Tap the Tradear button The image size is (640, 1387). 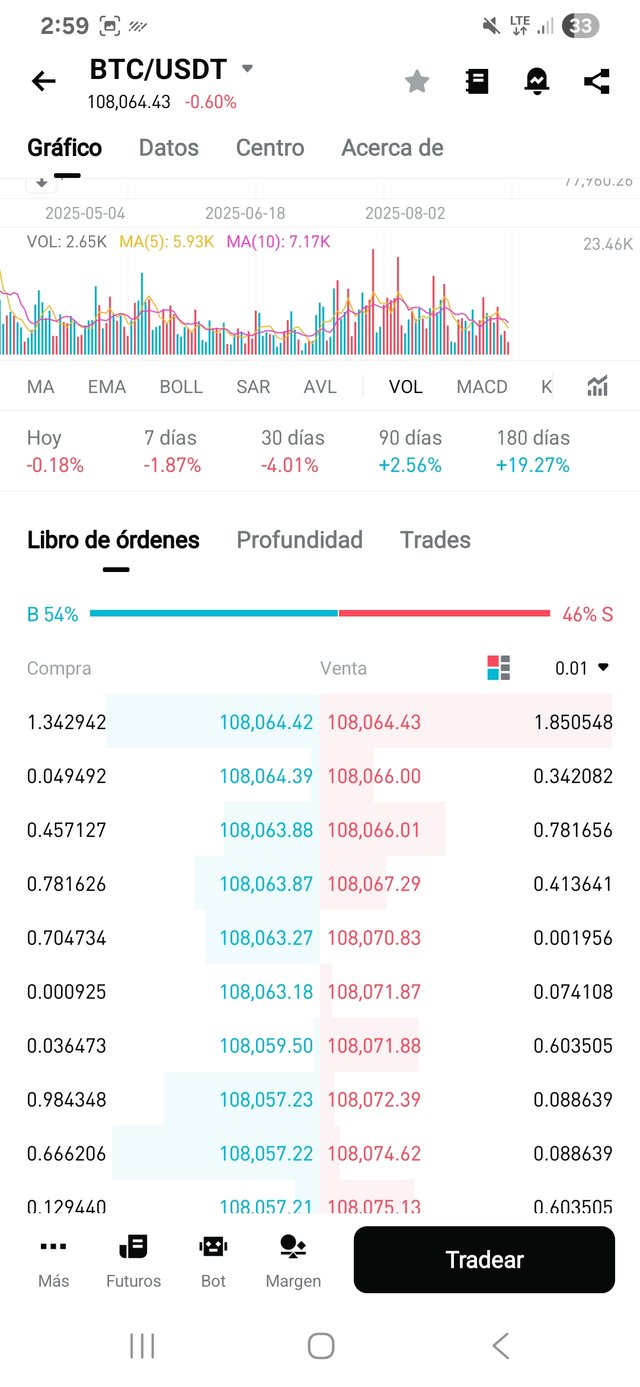point(484,1259)
